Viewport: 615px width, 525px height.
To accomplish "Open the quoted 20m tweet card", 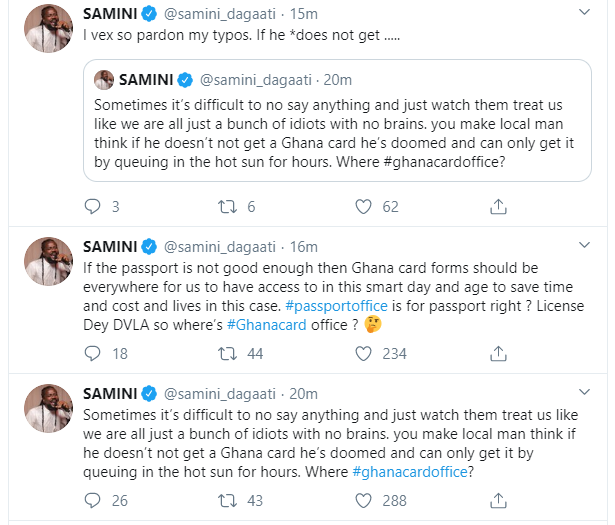I will 337,120.
